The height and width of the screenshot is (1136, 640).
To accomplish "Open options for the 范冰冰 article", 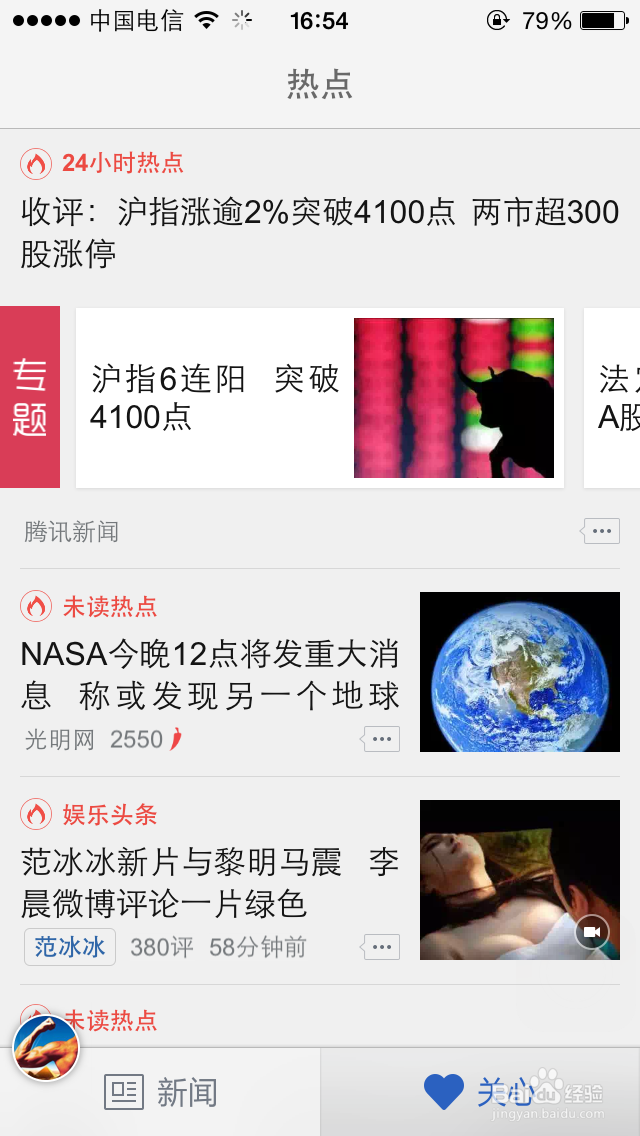I will click(381, 947).
